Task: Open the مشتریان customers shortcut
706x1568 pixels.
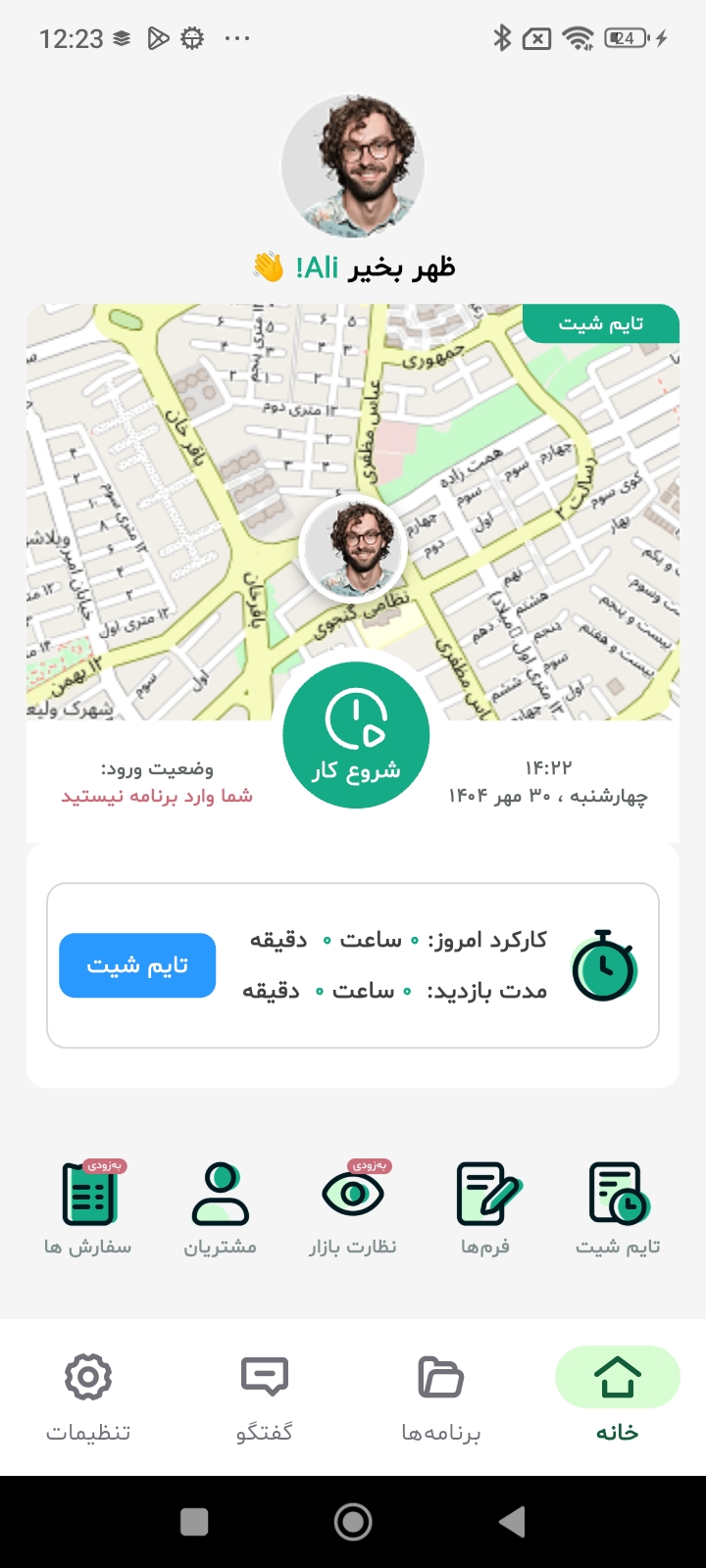Action: (221, 1207)
